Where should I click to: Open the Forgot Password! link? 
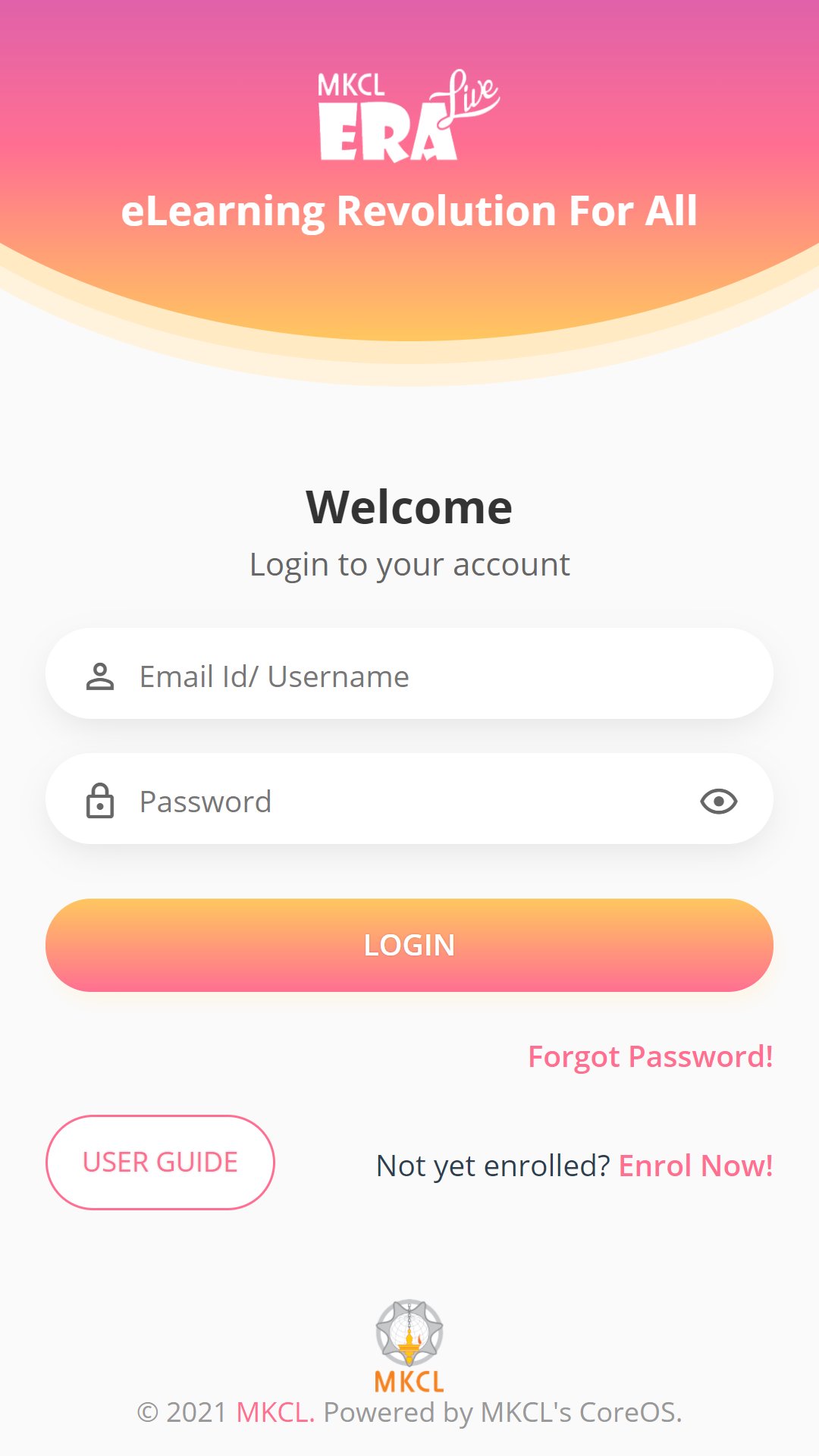[650, 1056]
